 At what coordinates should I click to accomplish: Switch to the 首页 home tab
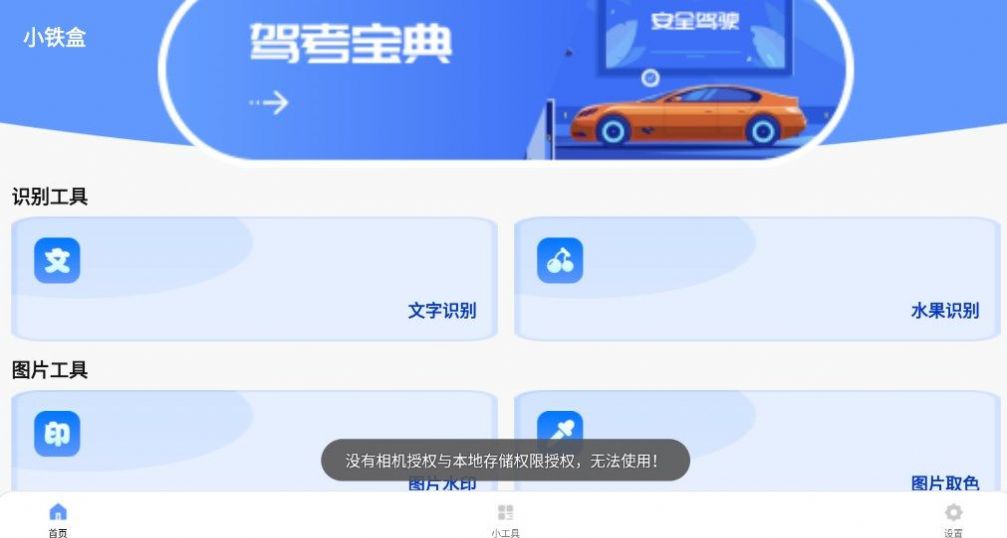coord(58,520)
